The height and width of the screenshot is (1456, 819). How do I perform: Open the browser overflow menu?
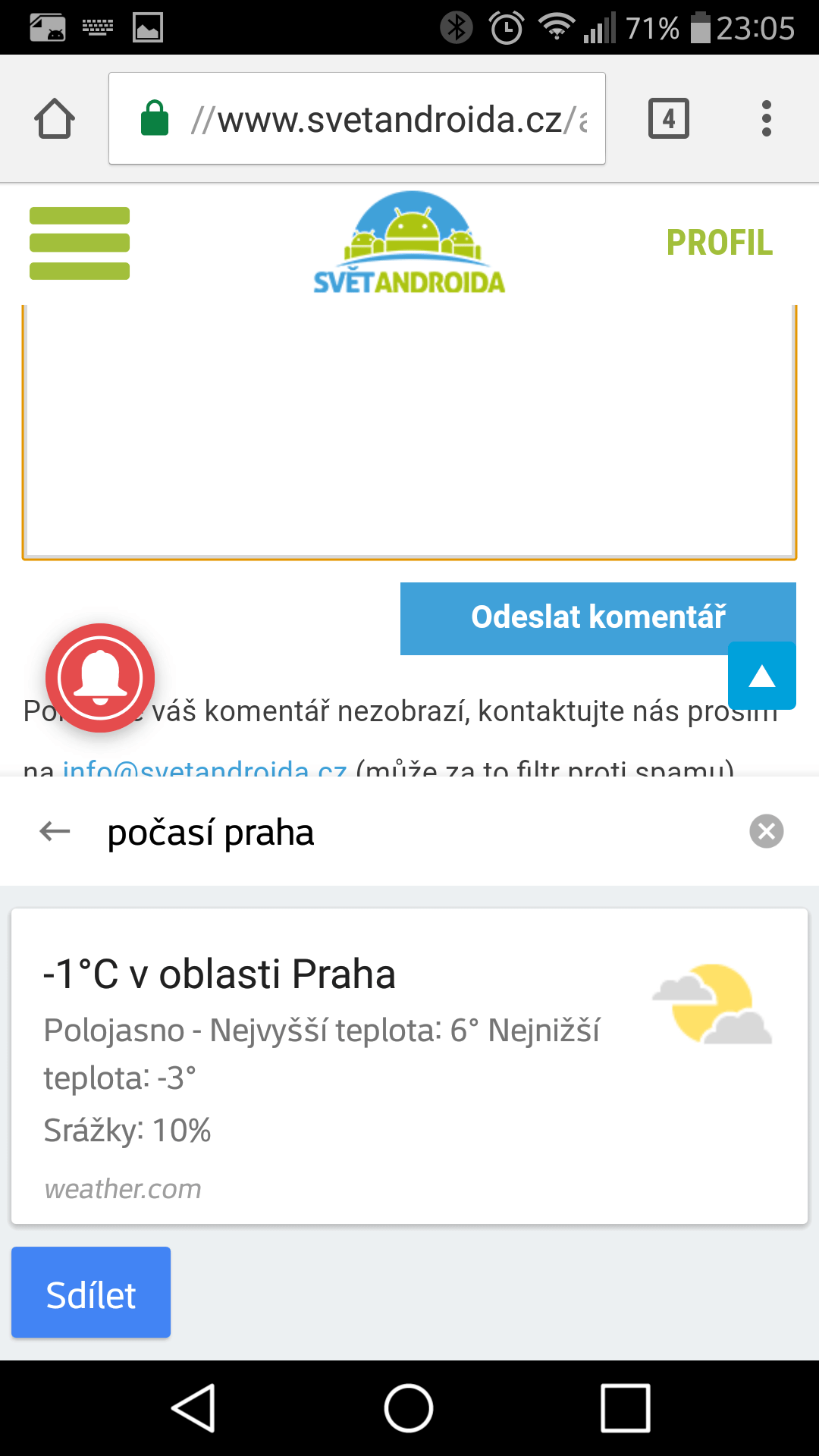(x=766, y=119)
